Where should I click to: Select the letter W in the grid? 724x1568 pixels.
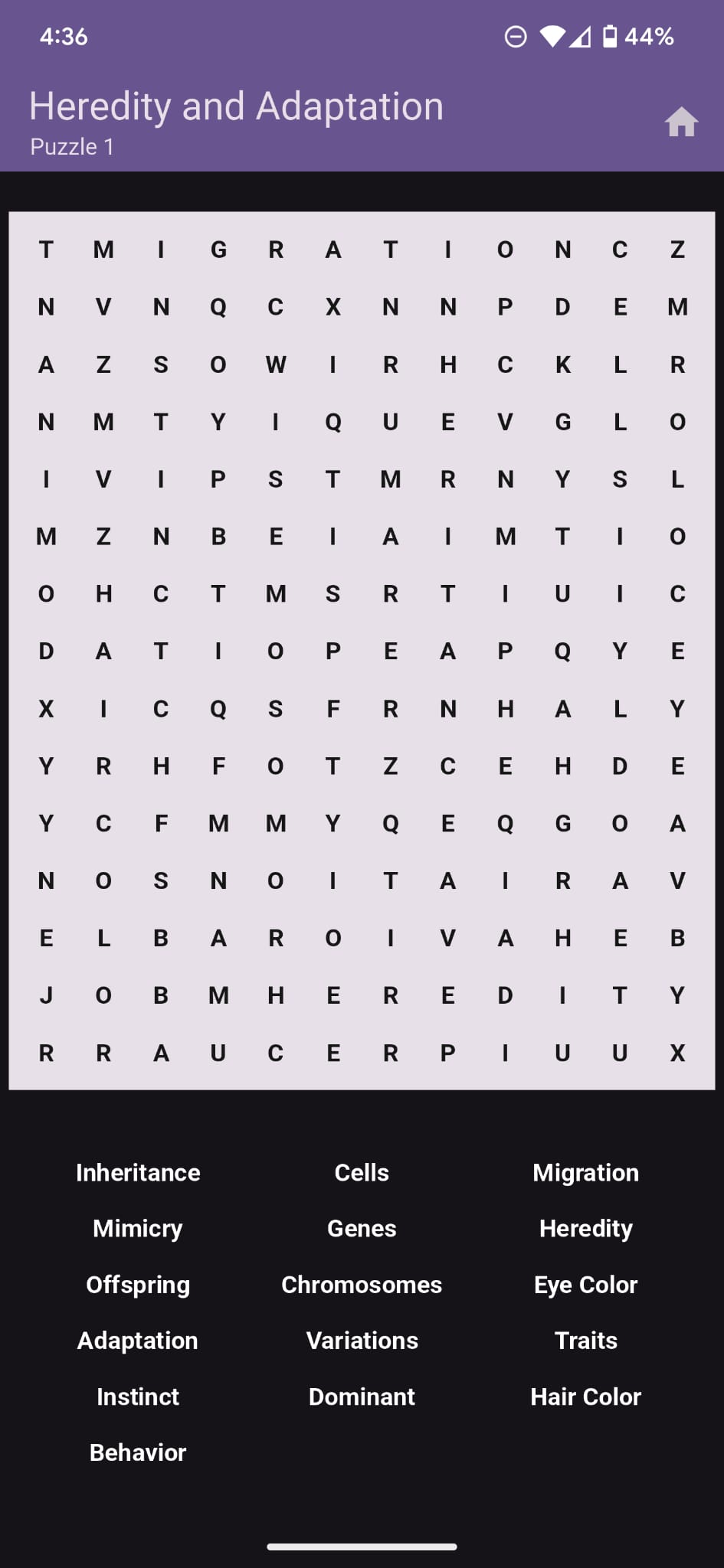click(x=276, y=364)
